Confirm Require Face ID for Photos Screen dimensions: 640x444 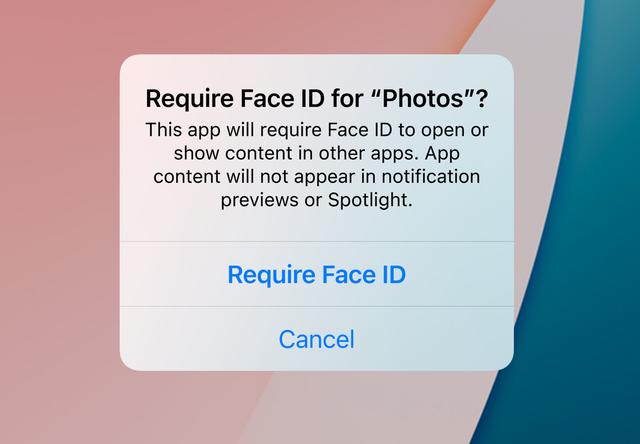(316, 274)
